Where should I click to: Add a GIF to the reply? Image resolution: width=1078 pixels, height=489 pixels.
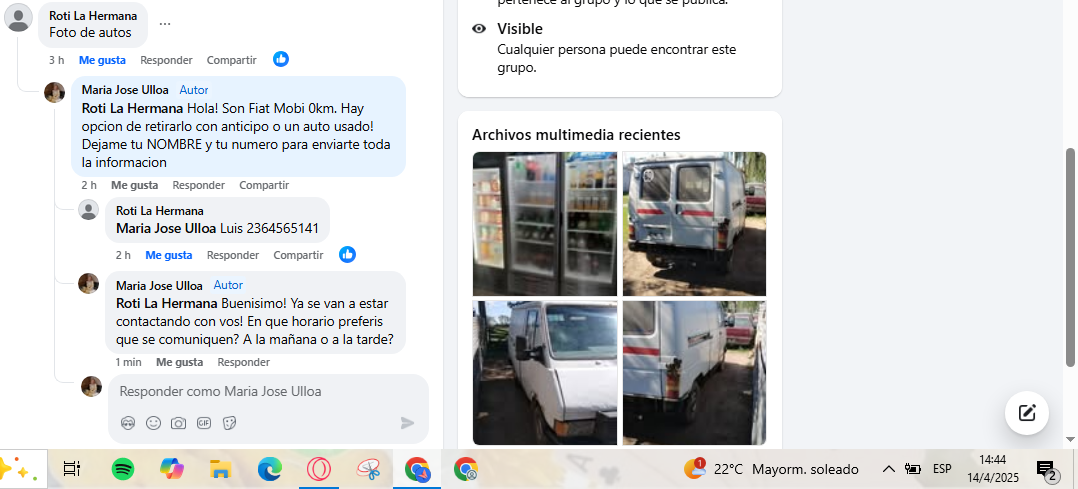coord(204,423)
